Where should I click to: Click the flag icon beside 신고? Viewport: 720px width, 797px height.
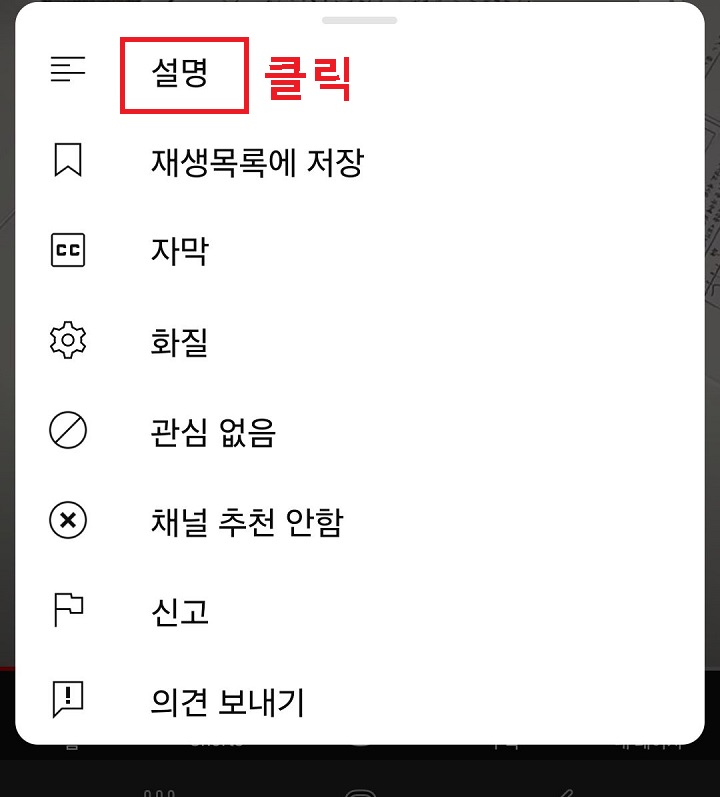tap(67, 611)
